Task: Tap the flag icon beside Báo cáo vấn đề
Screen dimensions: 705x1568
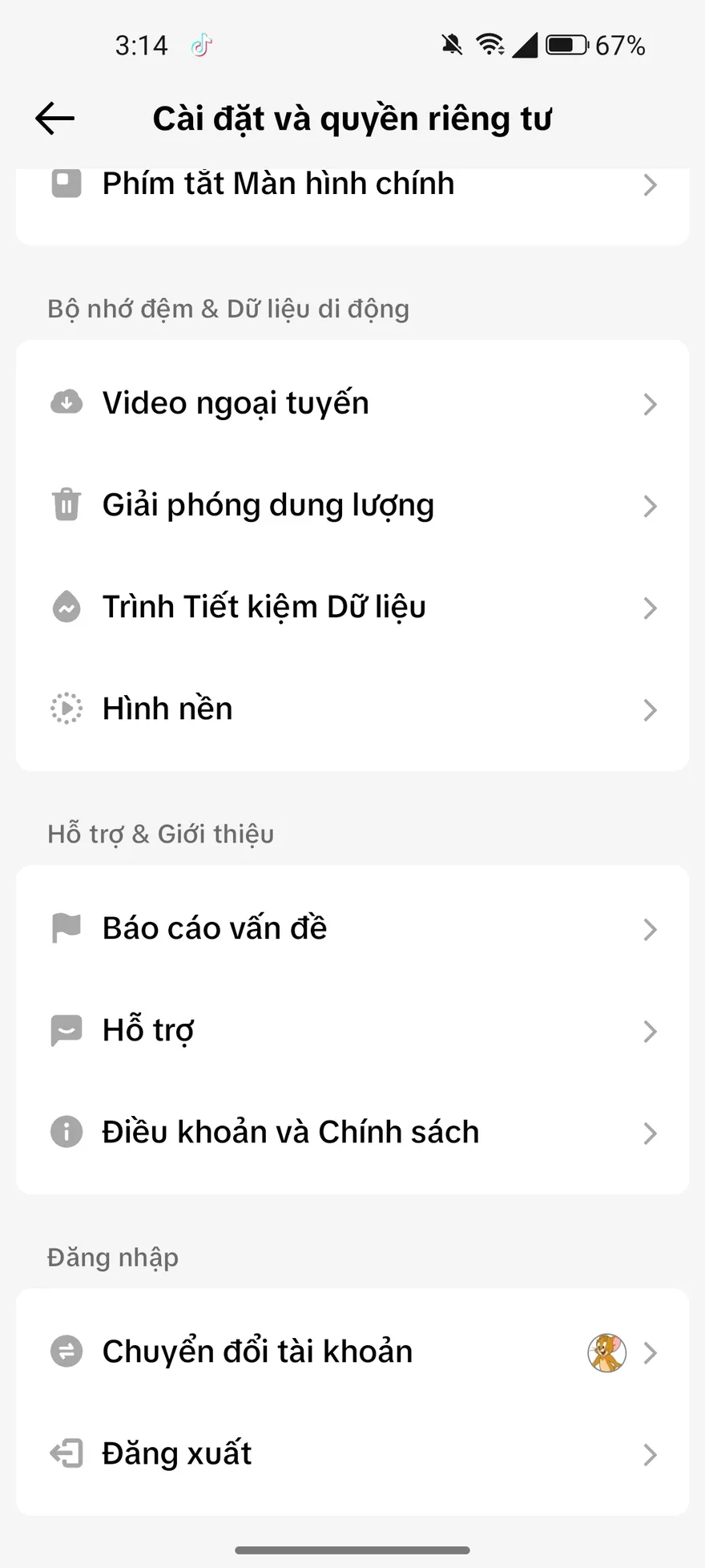Action: click(66, 928)
